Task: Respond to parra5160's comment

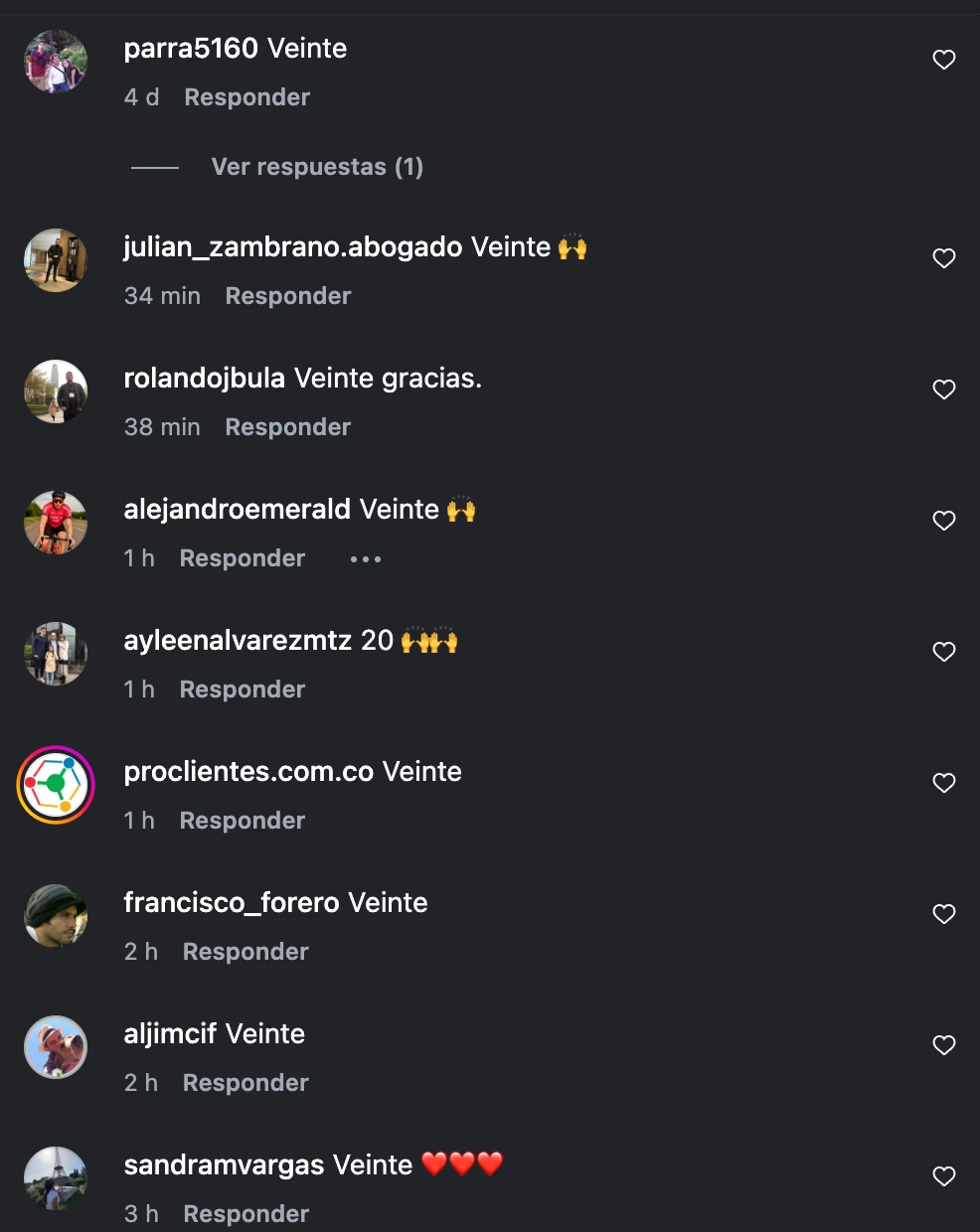Action: pos(247,97)
